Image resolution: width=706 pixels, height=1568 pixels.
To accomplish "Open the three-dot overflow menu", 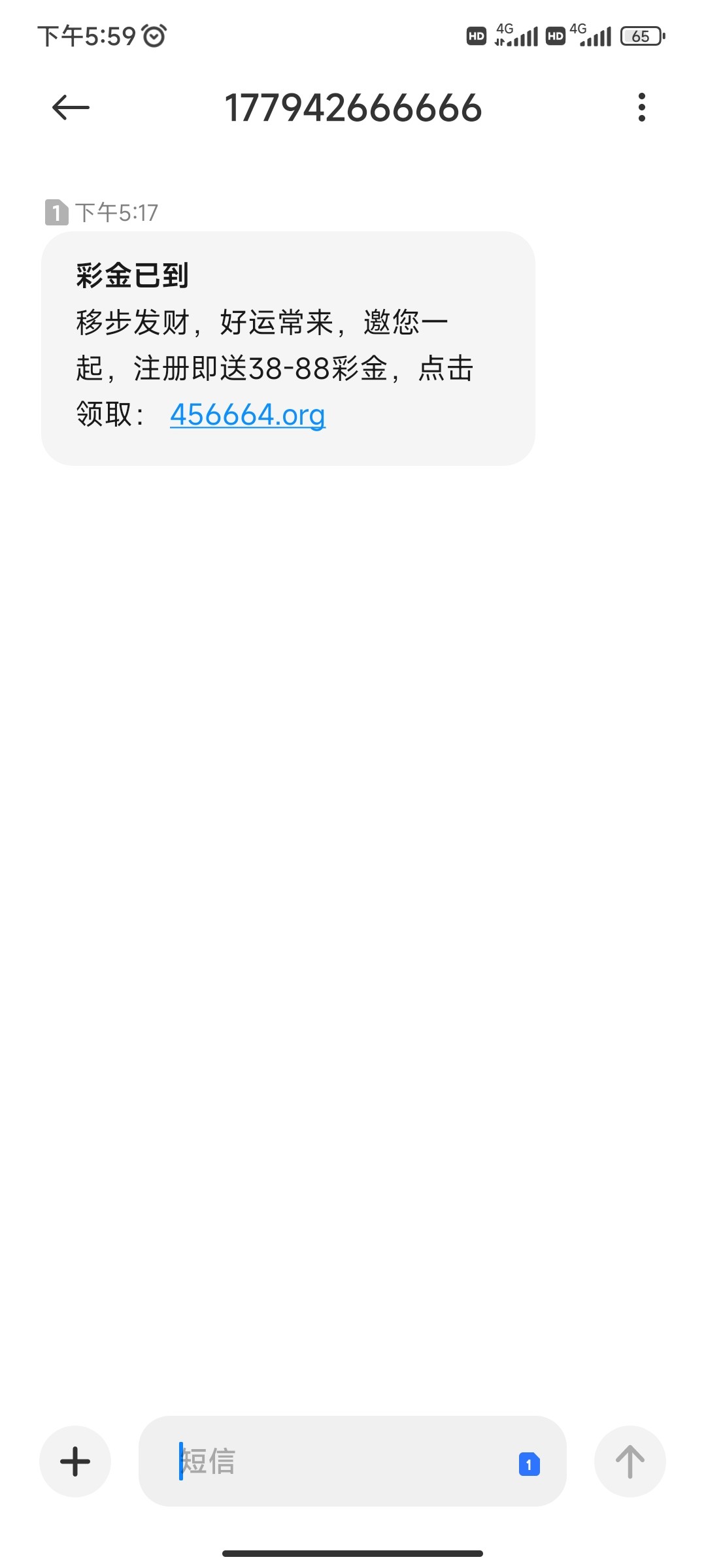I will pos(641,108).
